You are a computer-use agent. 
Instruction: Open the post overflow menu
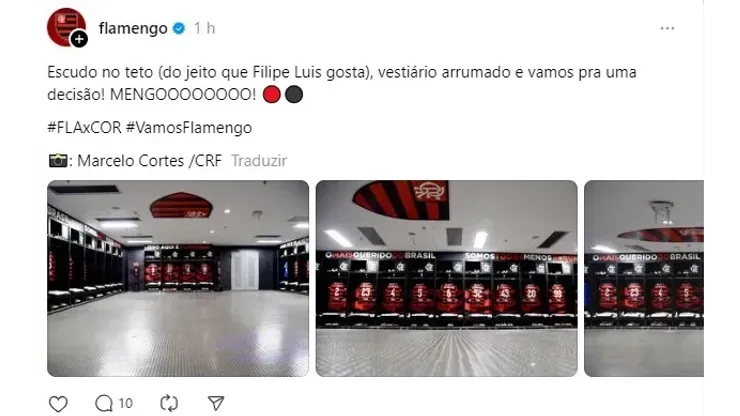click(667, 28)
